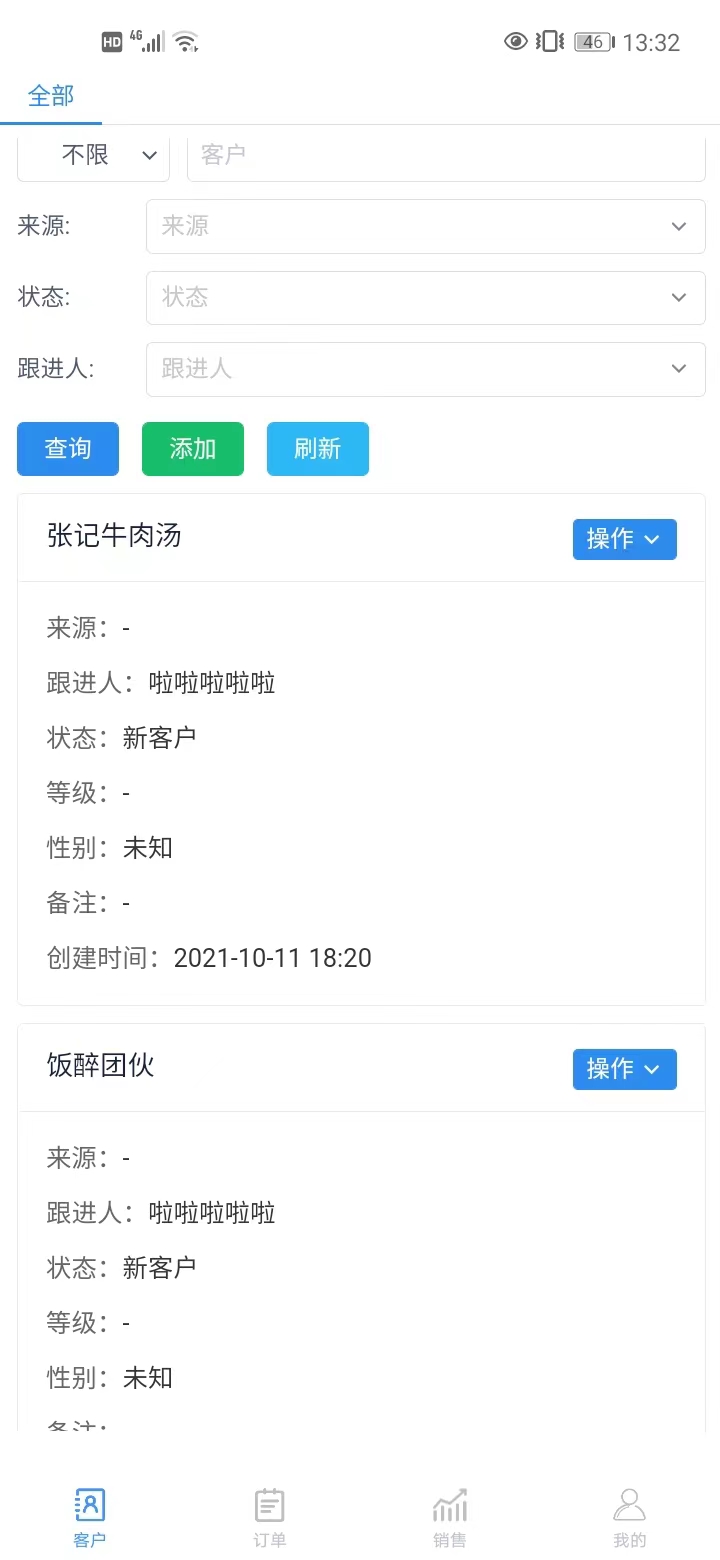Switch to the 订单 tab

270,1518
